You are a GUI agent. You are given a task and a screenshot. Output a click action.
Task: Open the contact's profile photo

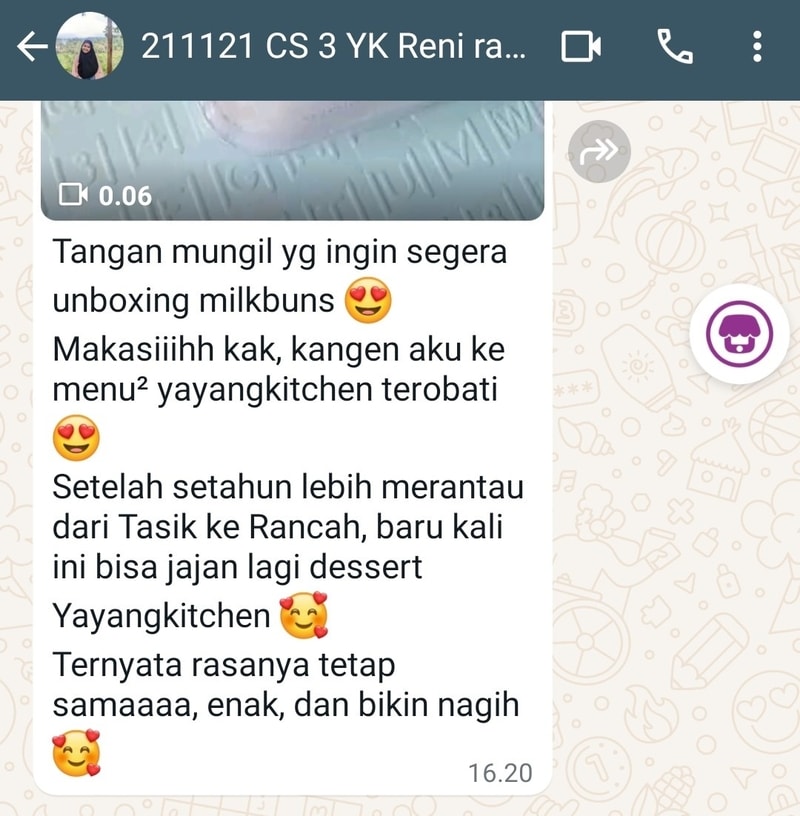[x=91, y=47]
